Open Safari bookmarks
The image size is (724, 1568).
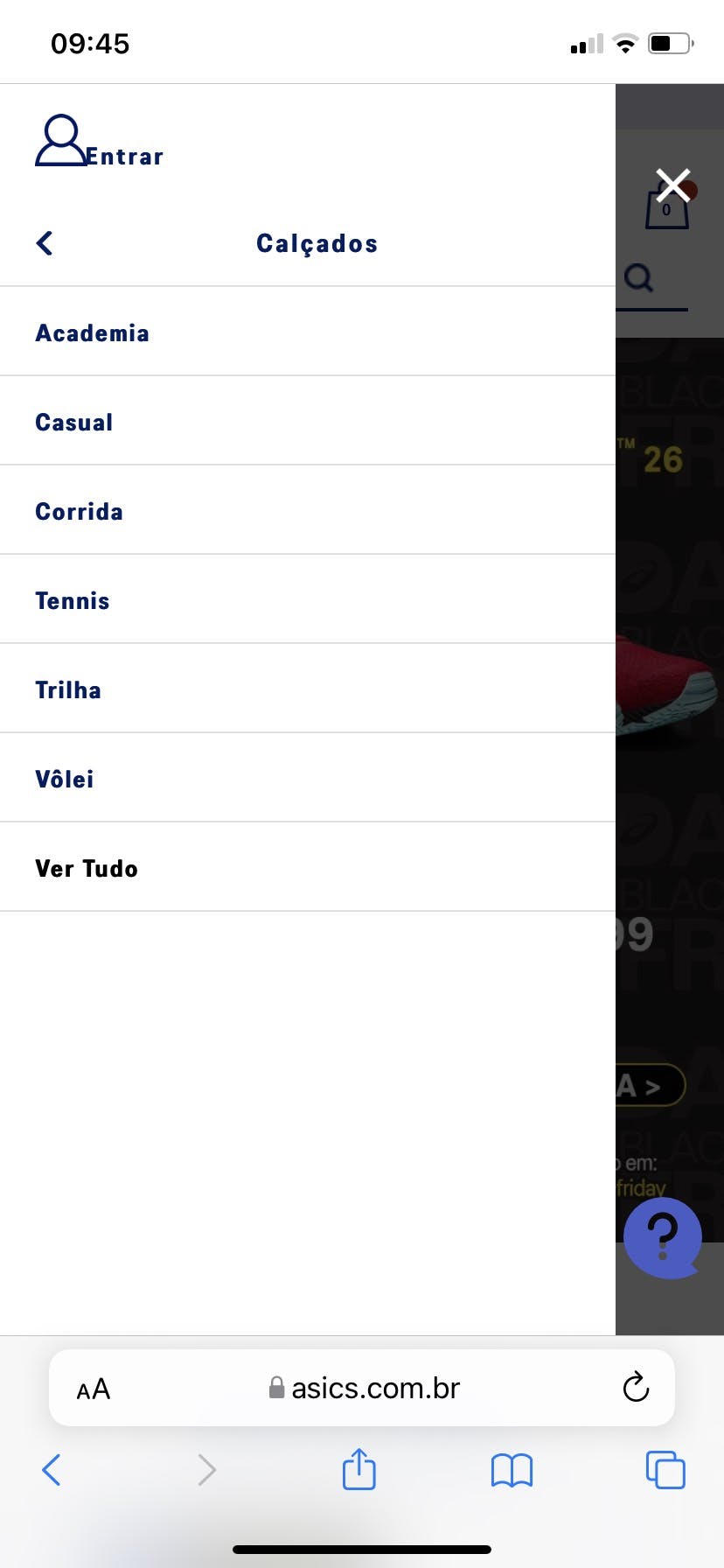(x=512, y=1470)
